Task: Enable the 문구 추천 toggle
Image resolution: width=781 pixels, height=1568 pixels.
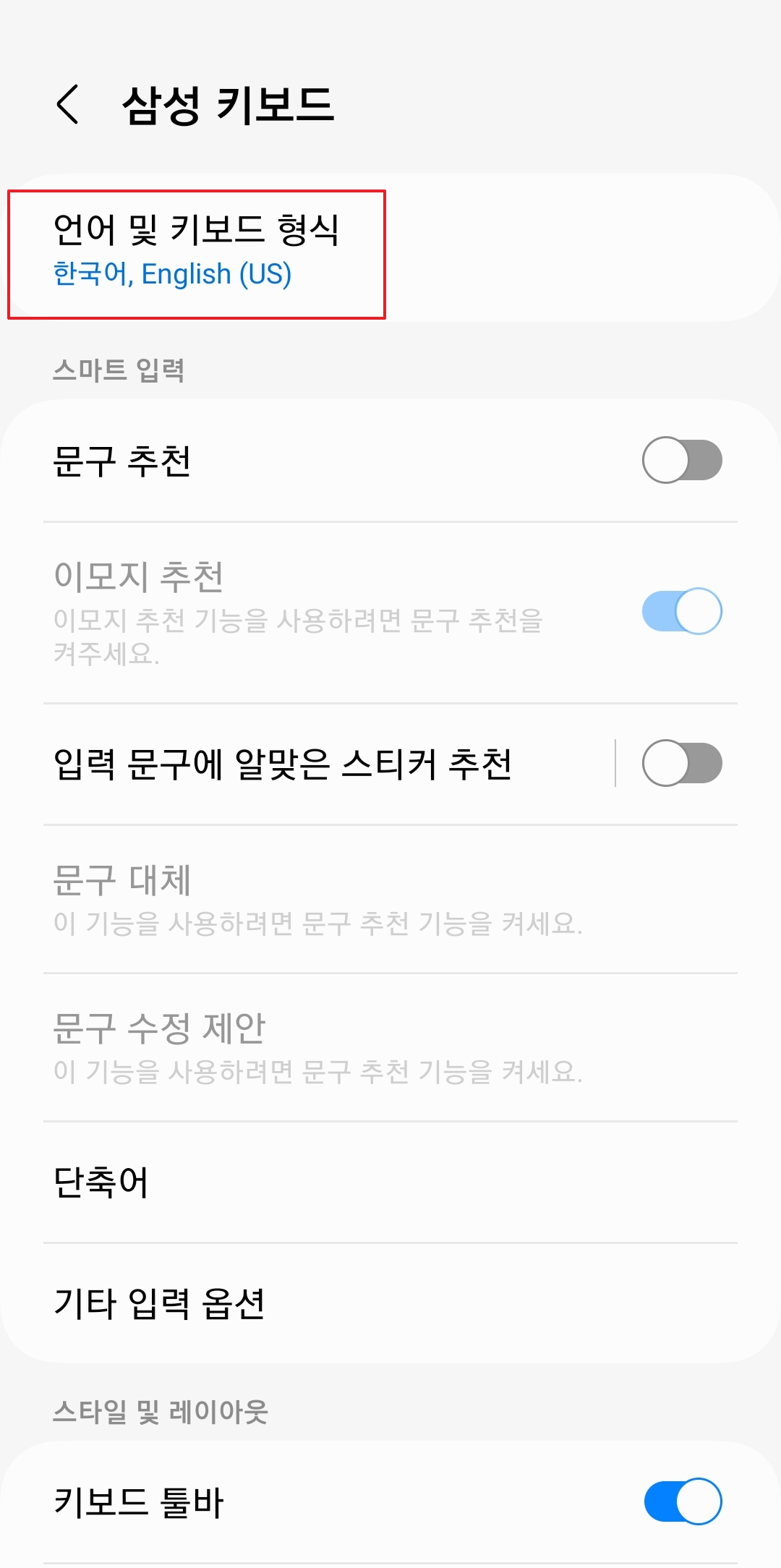Action: (682, 460)
